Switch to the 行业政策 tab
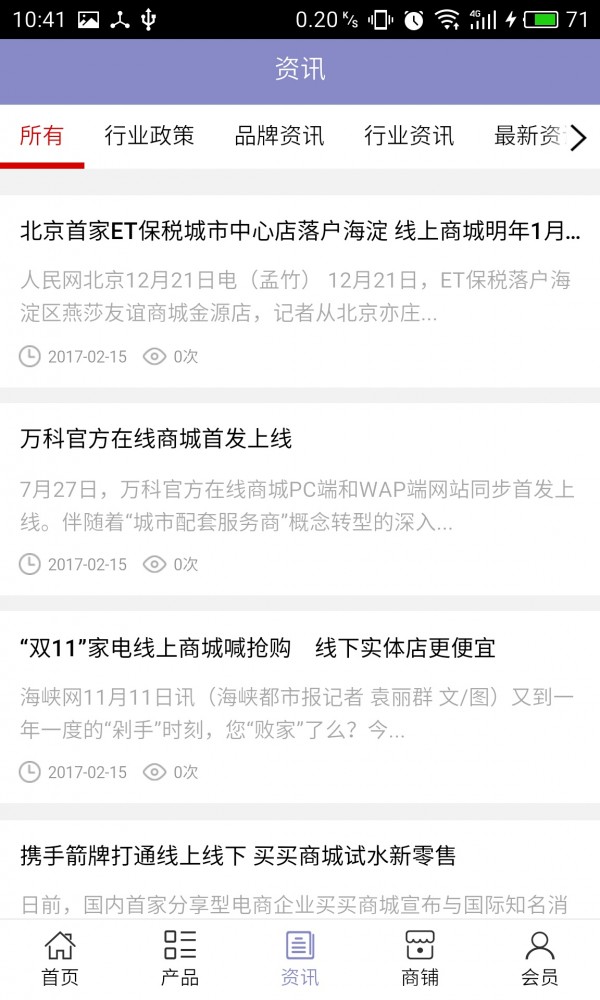This screenshot has width=600, height=1000. pos(149,136)
